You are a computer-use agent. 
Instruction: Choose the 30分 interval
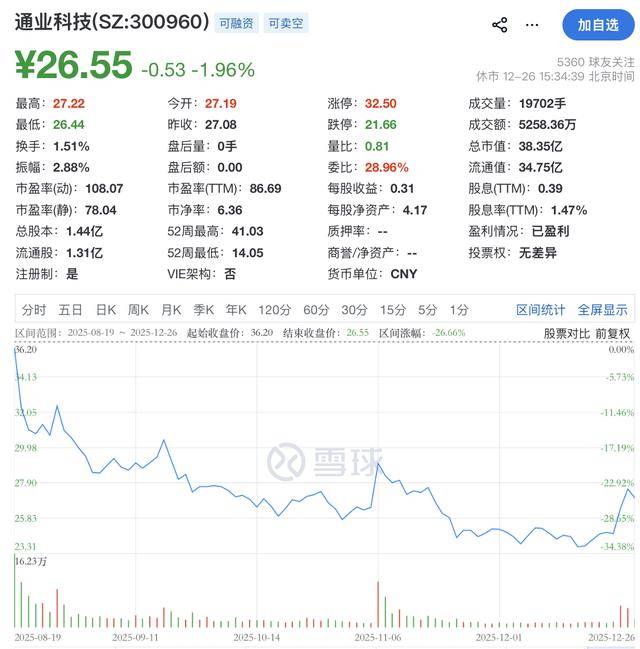click(354, 310)
